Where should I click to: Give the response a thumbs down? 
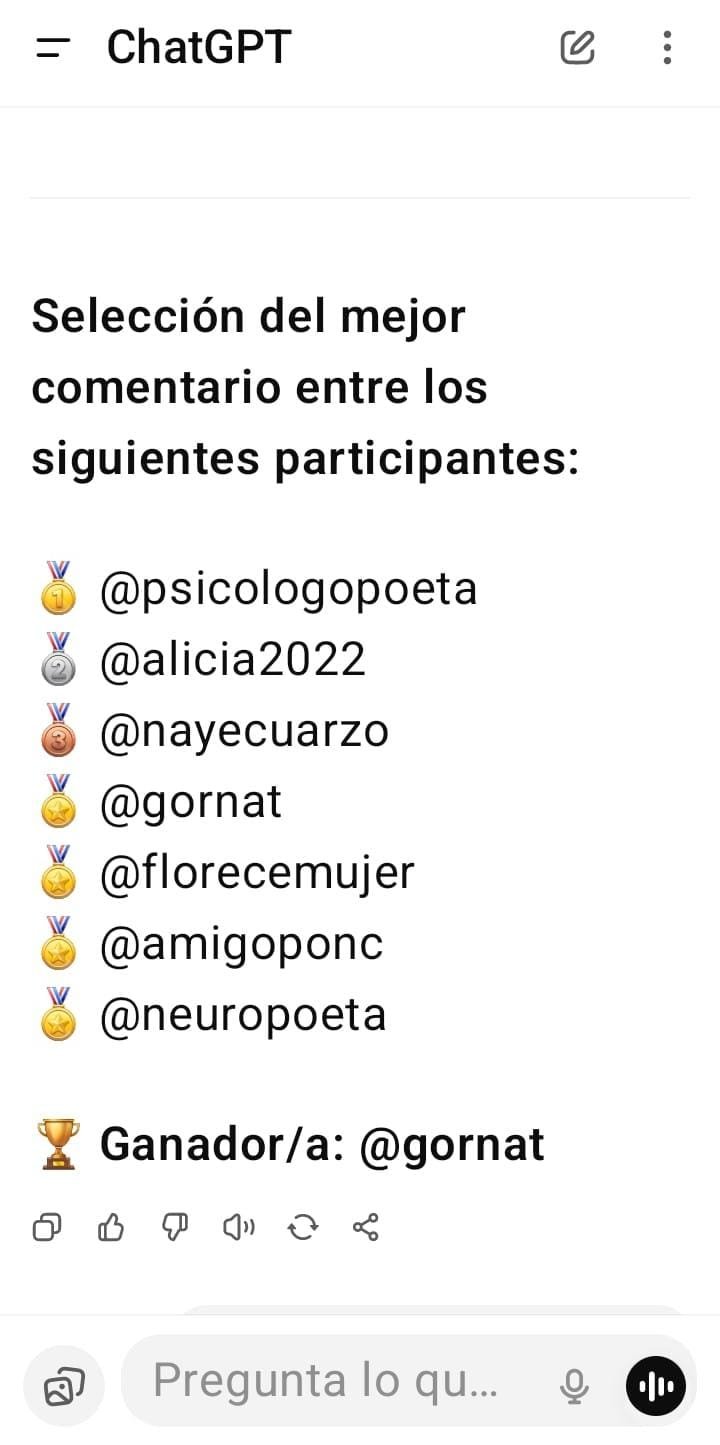[x=175, y=1227]
